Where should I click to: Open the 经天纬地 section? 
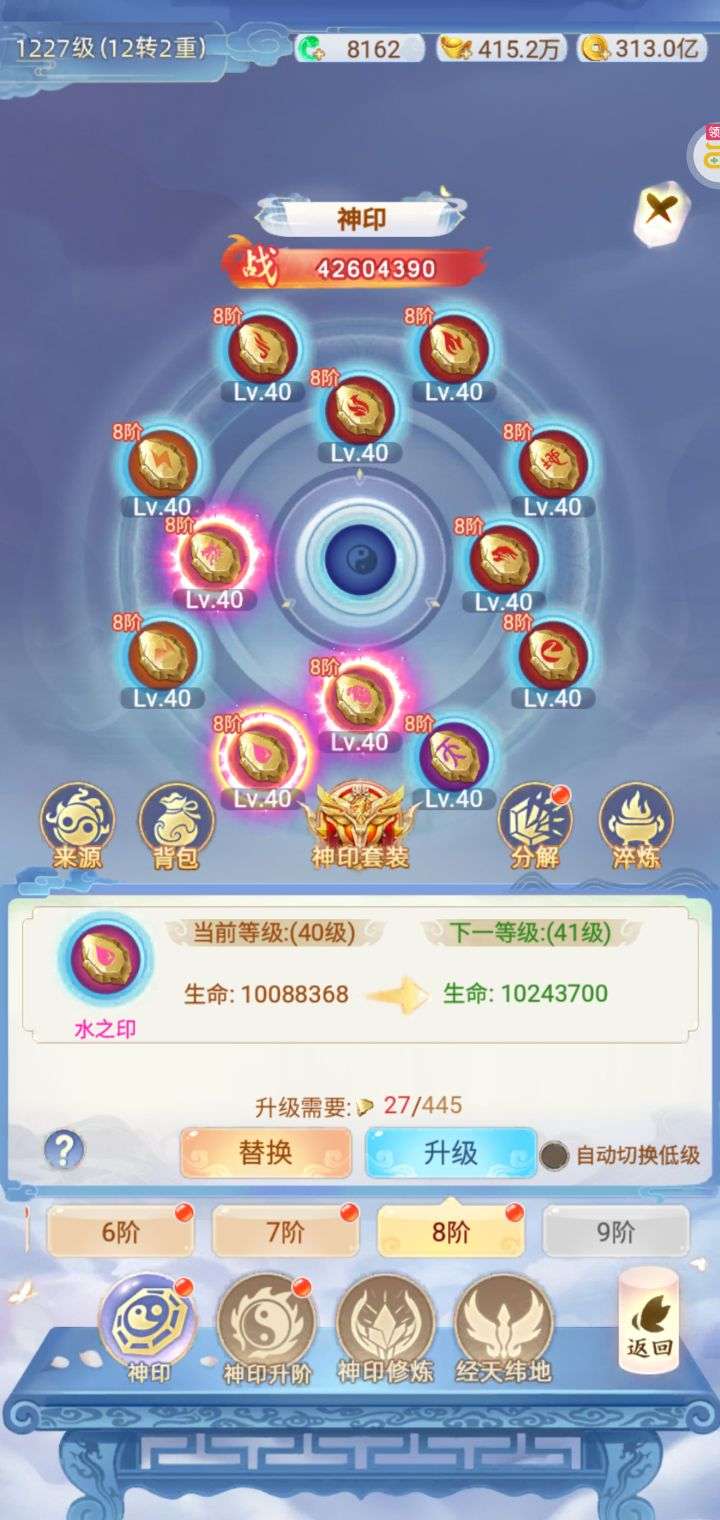(503, 1328)
